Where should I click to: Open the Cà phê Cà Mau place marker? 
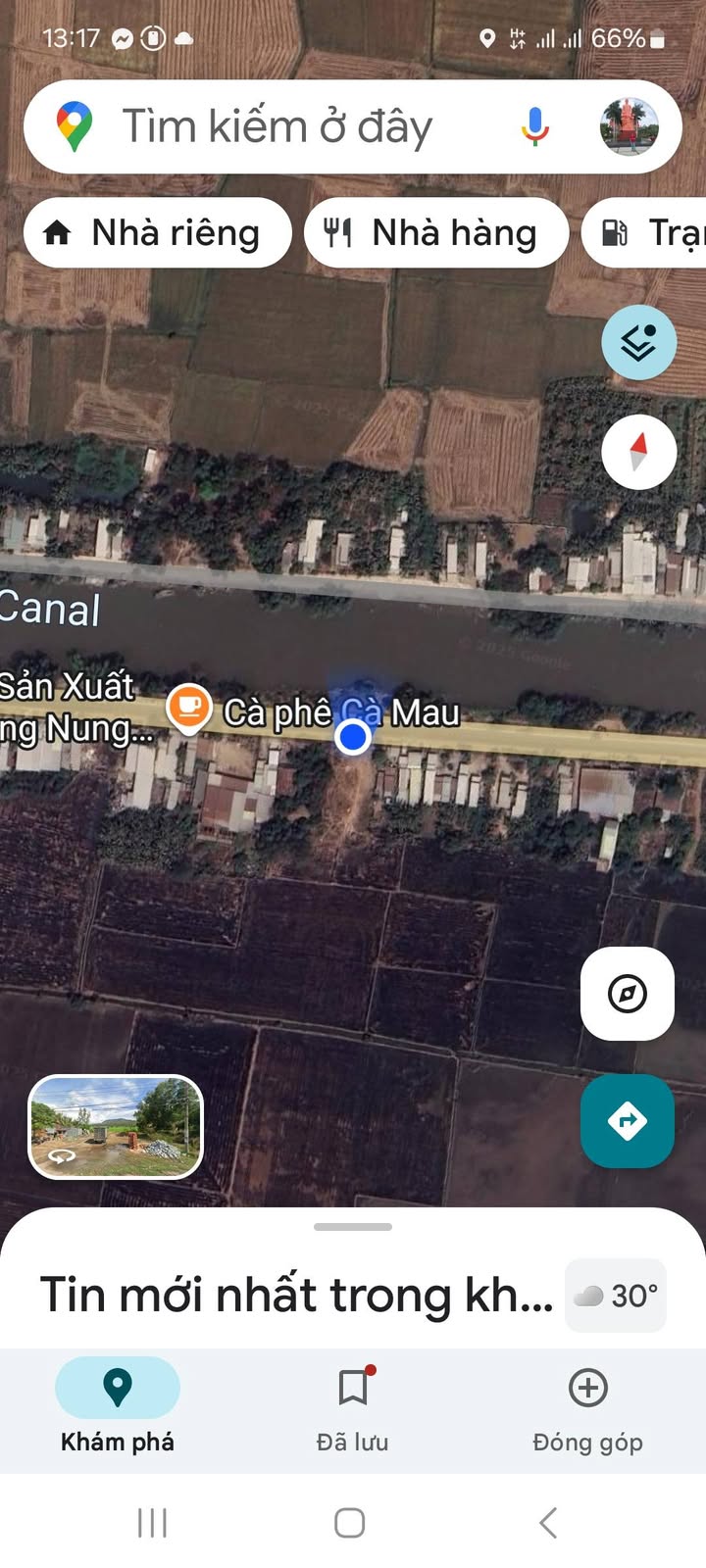pos(189,708)
